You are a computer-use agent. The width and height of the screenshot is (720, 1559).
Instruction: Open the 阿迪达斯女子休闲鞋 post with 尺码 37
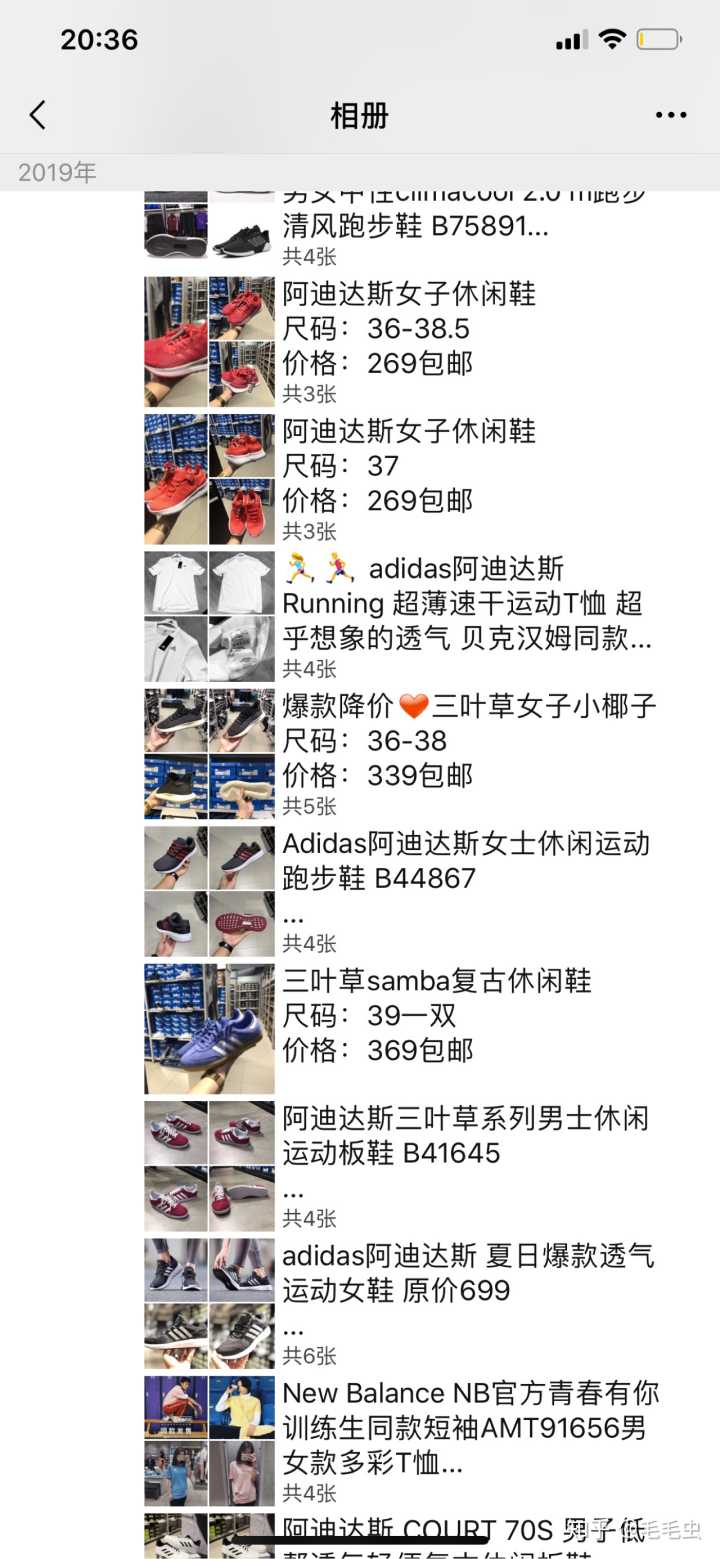pyautogui.click(x=409, y=466)
